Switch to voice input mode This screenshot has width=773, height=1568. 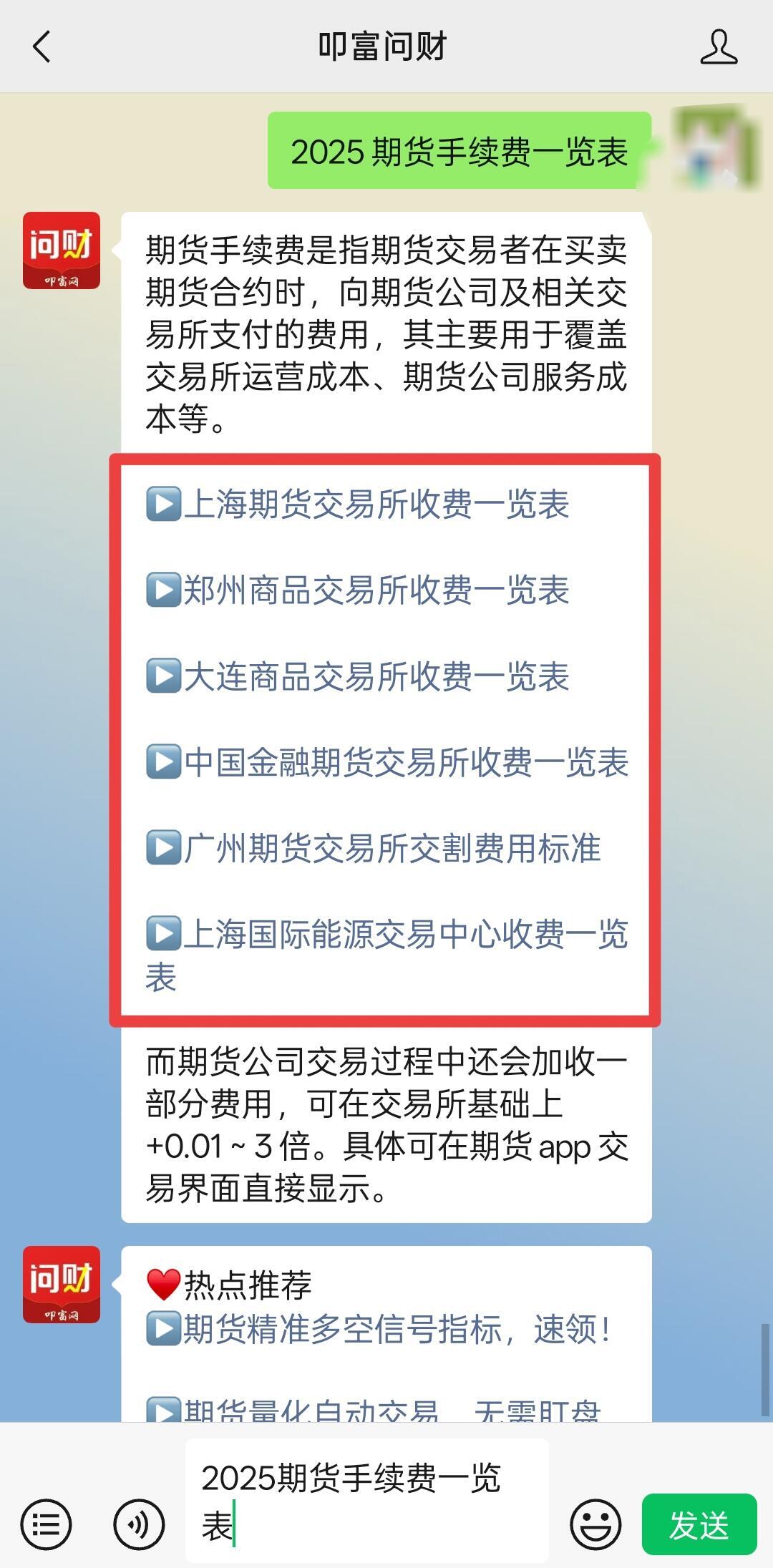click(x=138, y=1524)
